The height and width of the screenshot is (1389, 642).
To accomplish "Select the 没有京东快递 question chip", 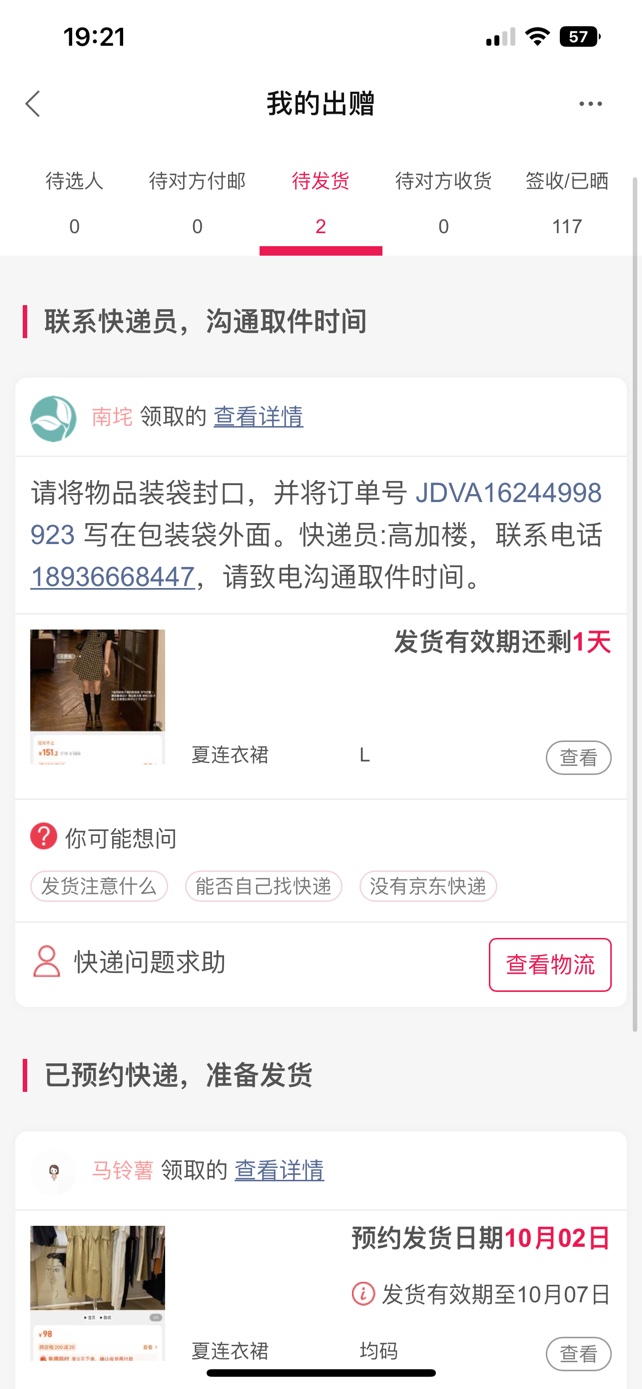I will tap(428, 886).
